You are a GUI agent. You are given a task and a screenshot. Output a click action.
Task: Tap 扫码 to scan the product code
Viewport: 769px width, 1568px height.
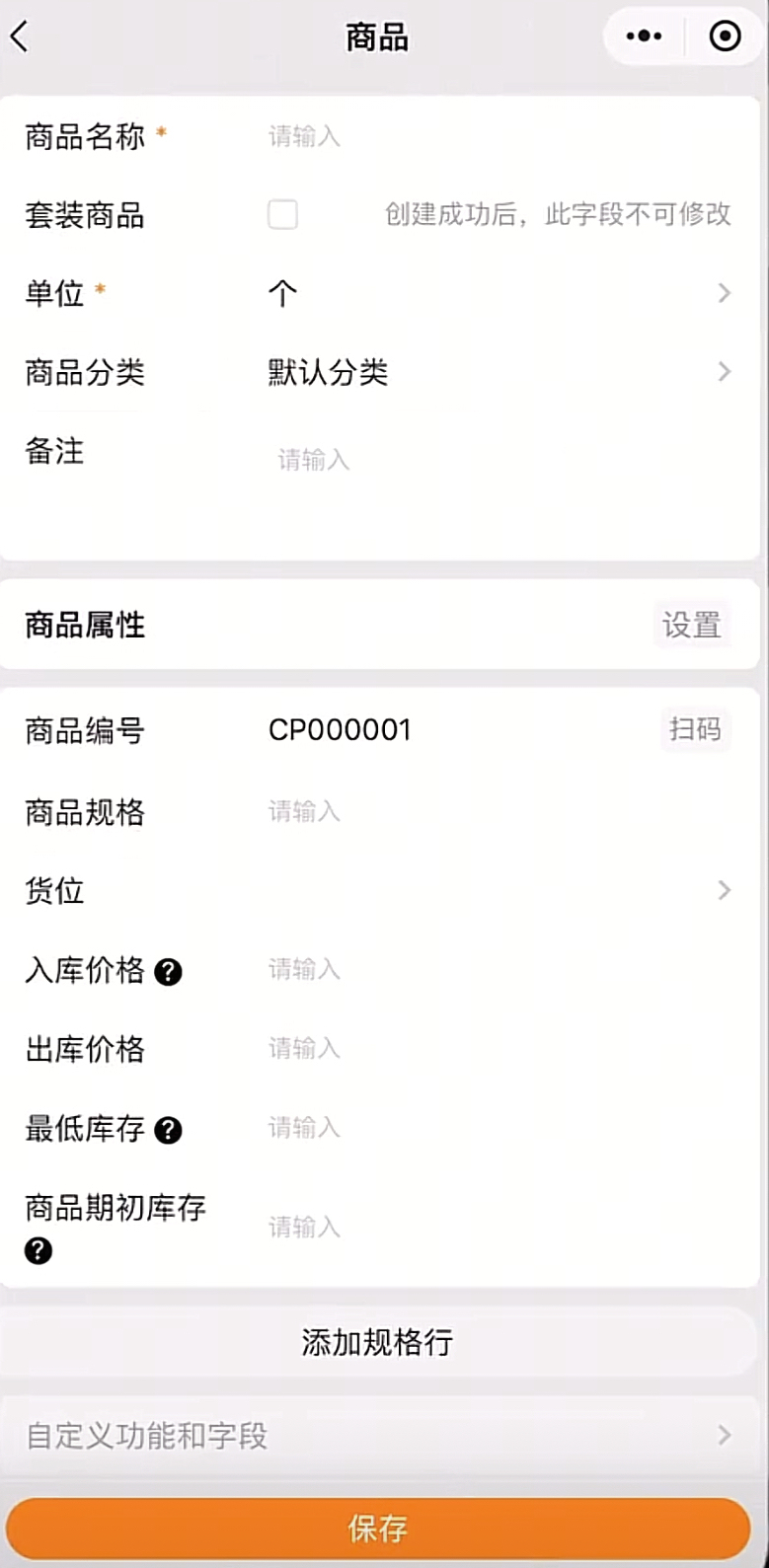(x=695, y=729)
